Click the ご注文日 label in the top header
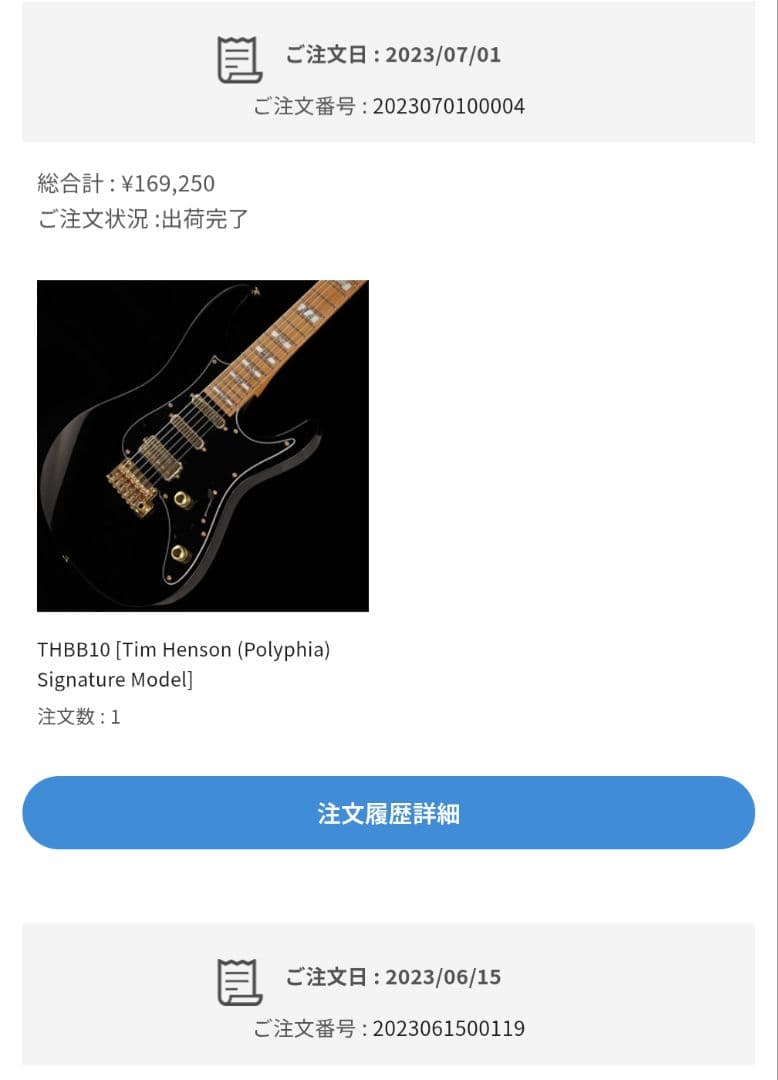 click(330, 56)
